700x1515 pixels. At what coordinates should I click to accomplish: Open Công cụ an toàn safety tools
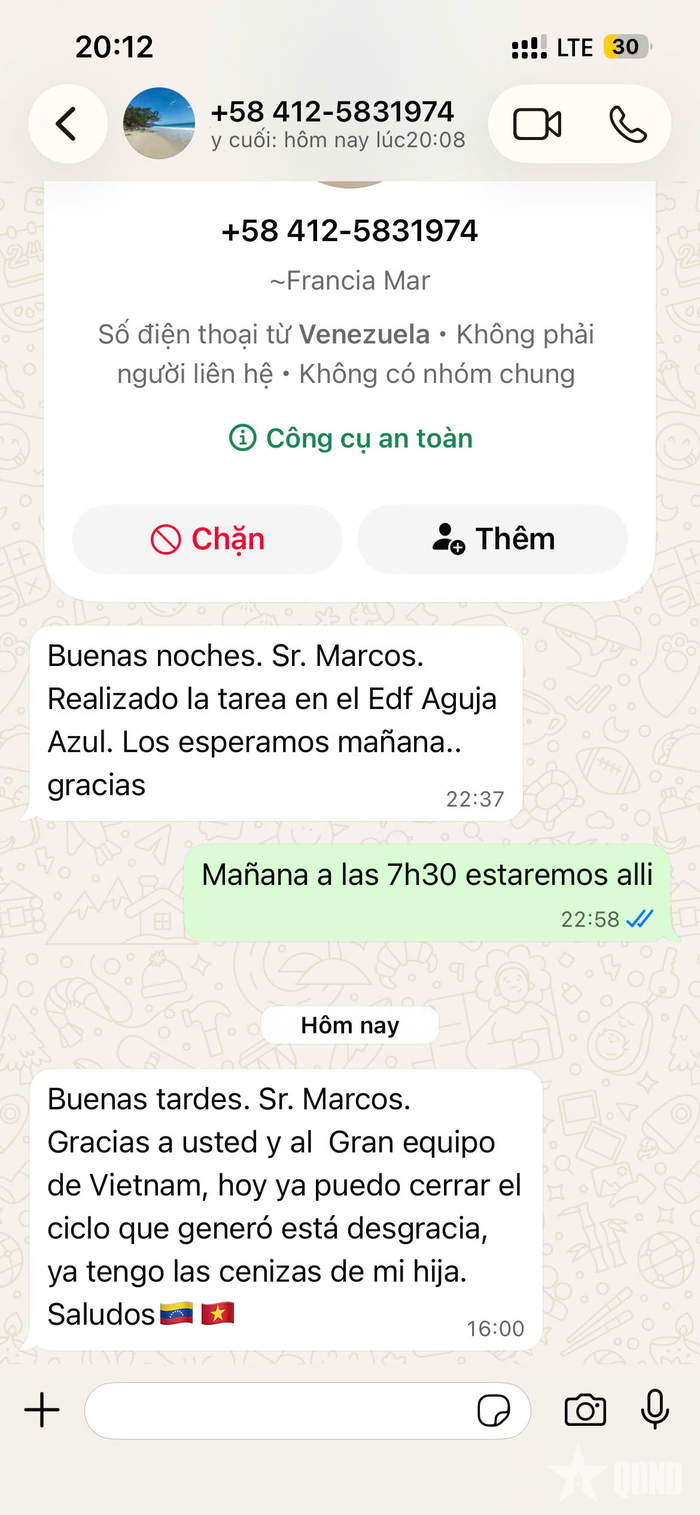tap(351, 438)
